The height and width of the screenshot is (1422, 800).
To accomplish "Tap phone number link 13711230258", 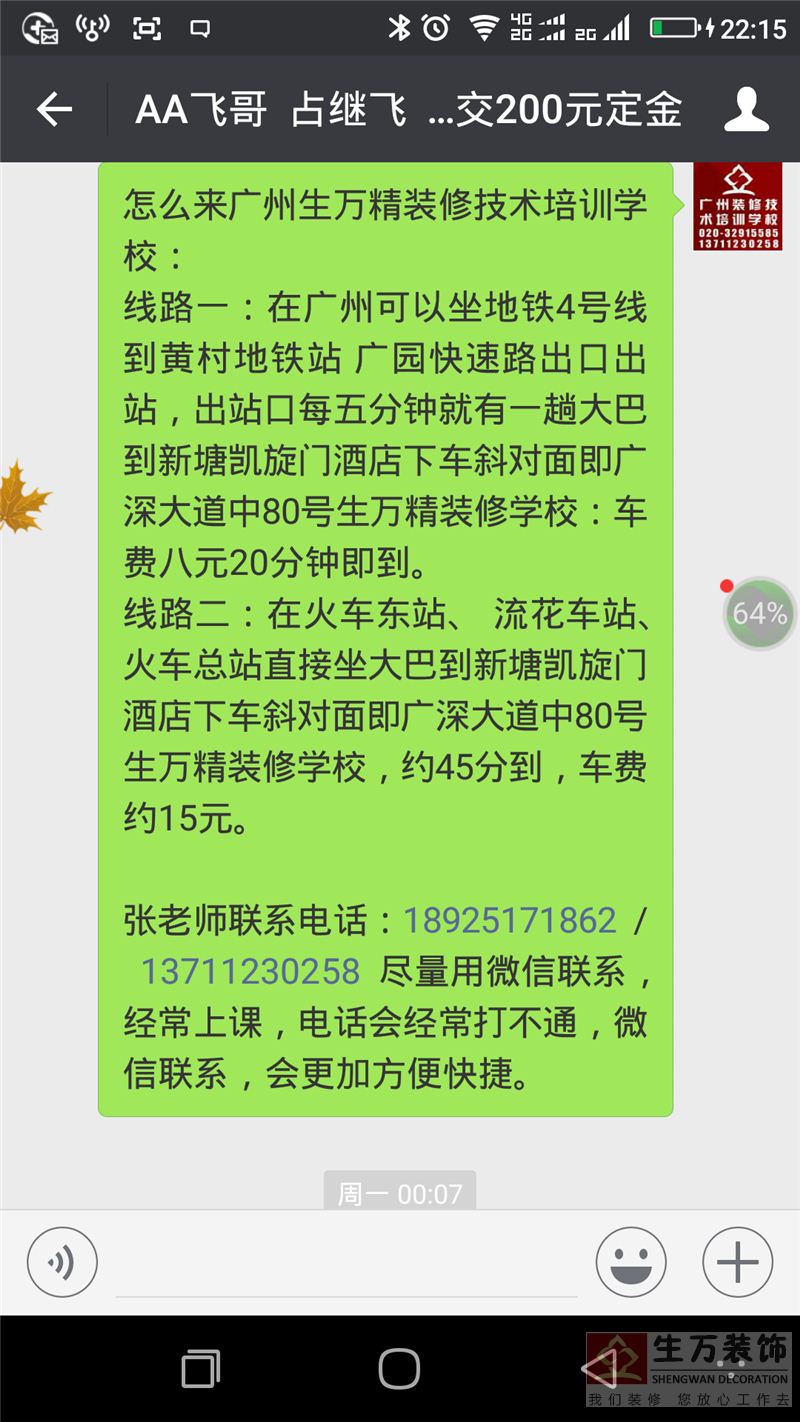I will point(250,971).
